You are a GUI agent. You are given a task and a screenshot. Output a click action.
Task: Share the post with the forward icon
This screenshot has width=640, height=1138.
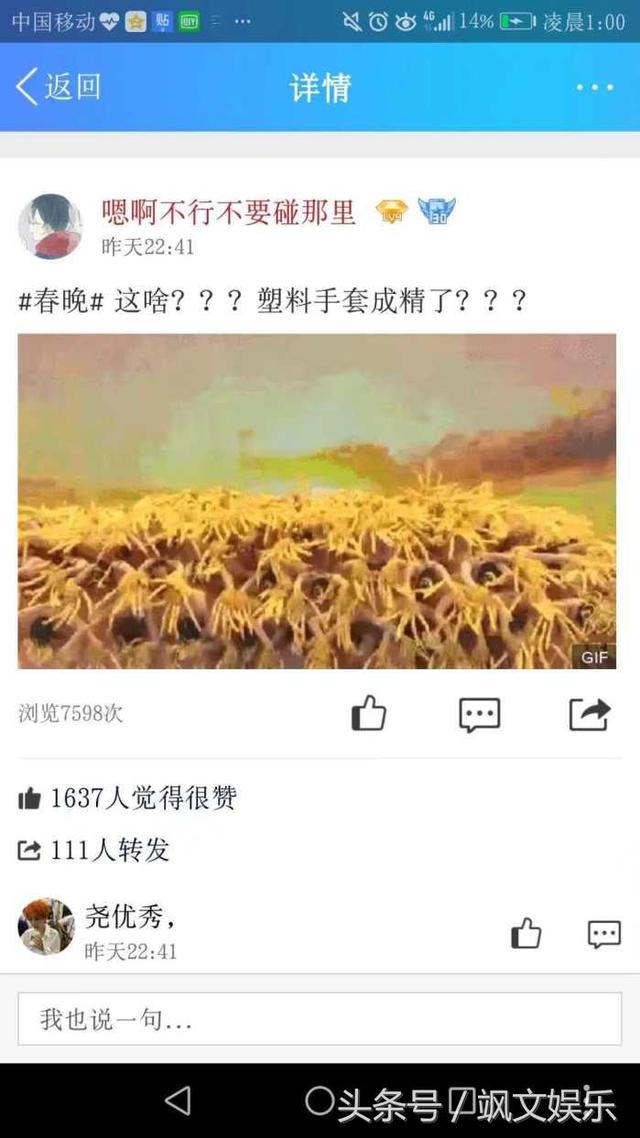[x=589, y=714]
